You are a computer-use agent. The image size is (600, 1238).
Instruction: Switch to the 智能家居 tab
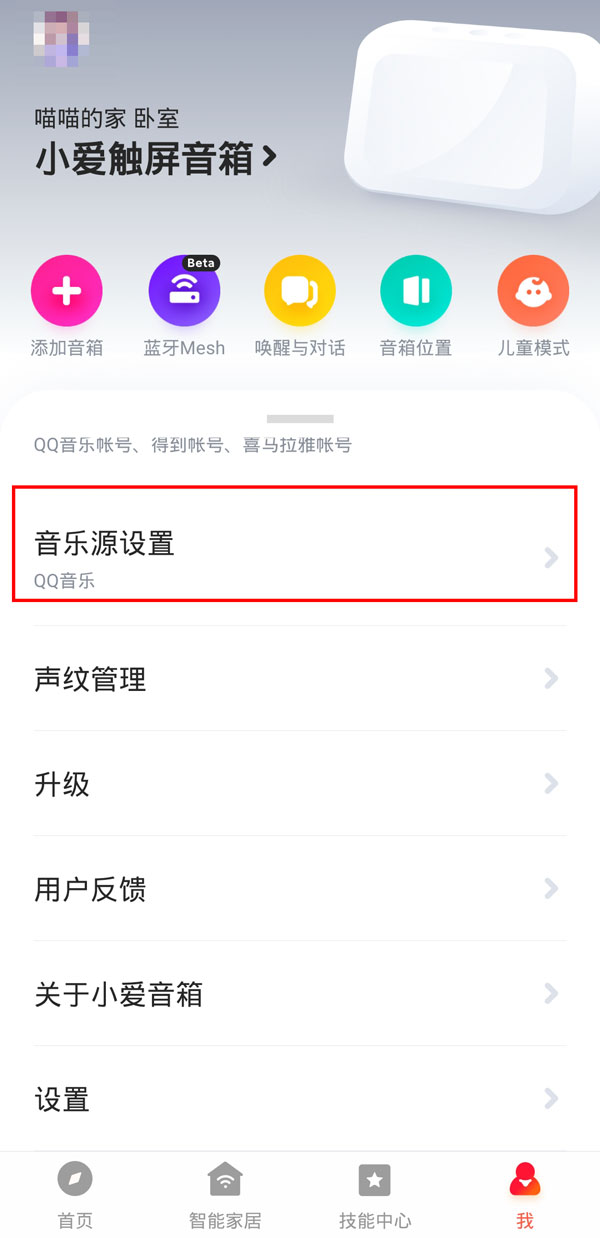pos(225,1195)
